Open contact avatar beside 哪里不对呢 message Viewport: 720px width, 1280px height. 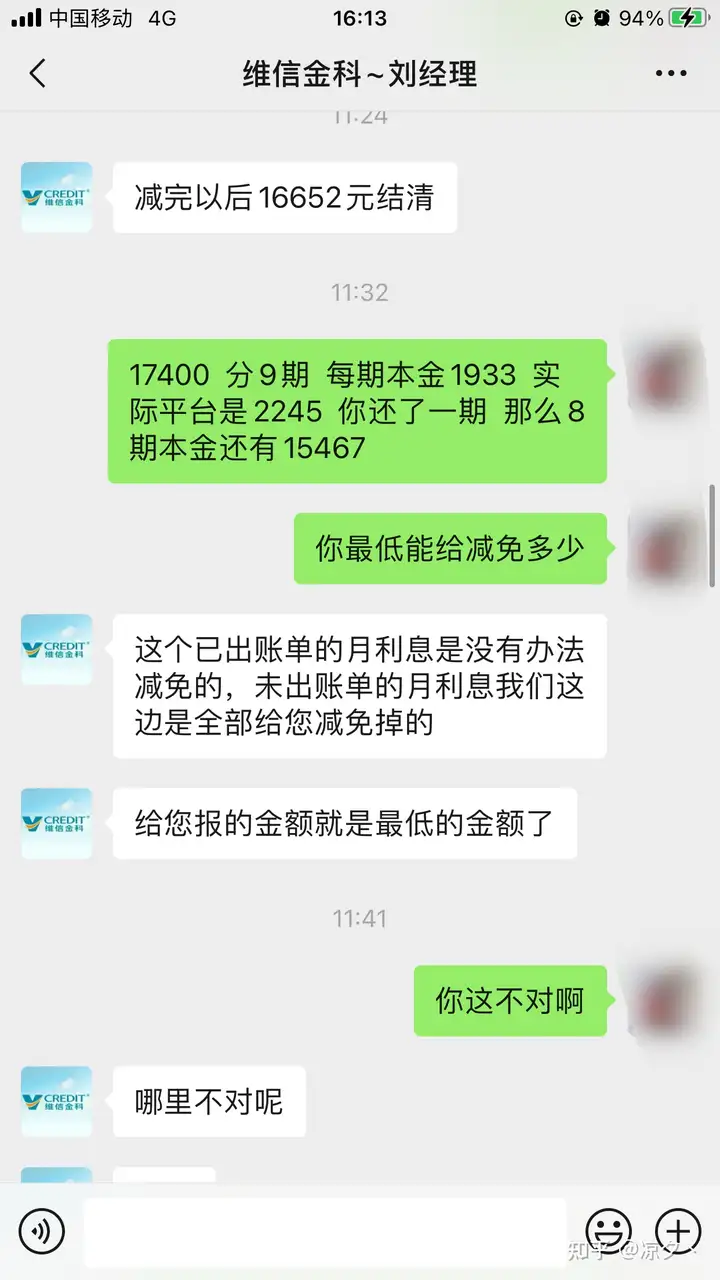[56, 1101]
